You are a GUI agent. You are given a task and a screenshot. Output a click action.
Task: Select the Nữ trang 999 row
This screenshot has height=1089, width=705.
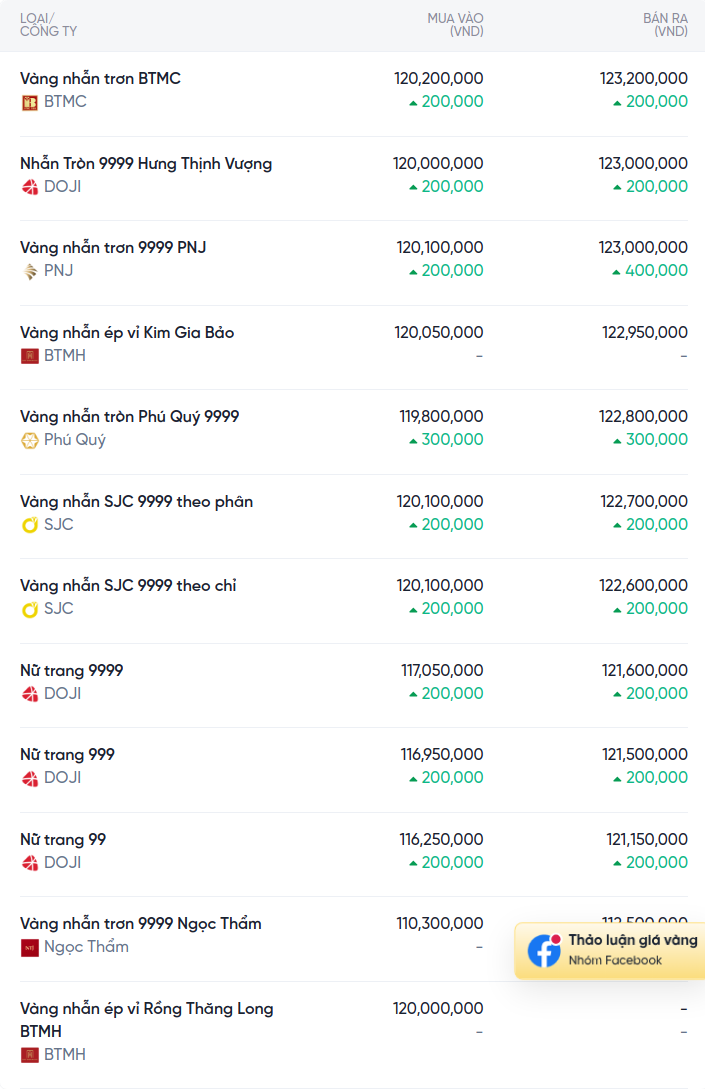click(x=67, y=755)
